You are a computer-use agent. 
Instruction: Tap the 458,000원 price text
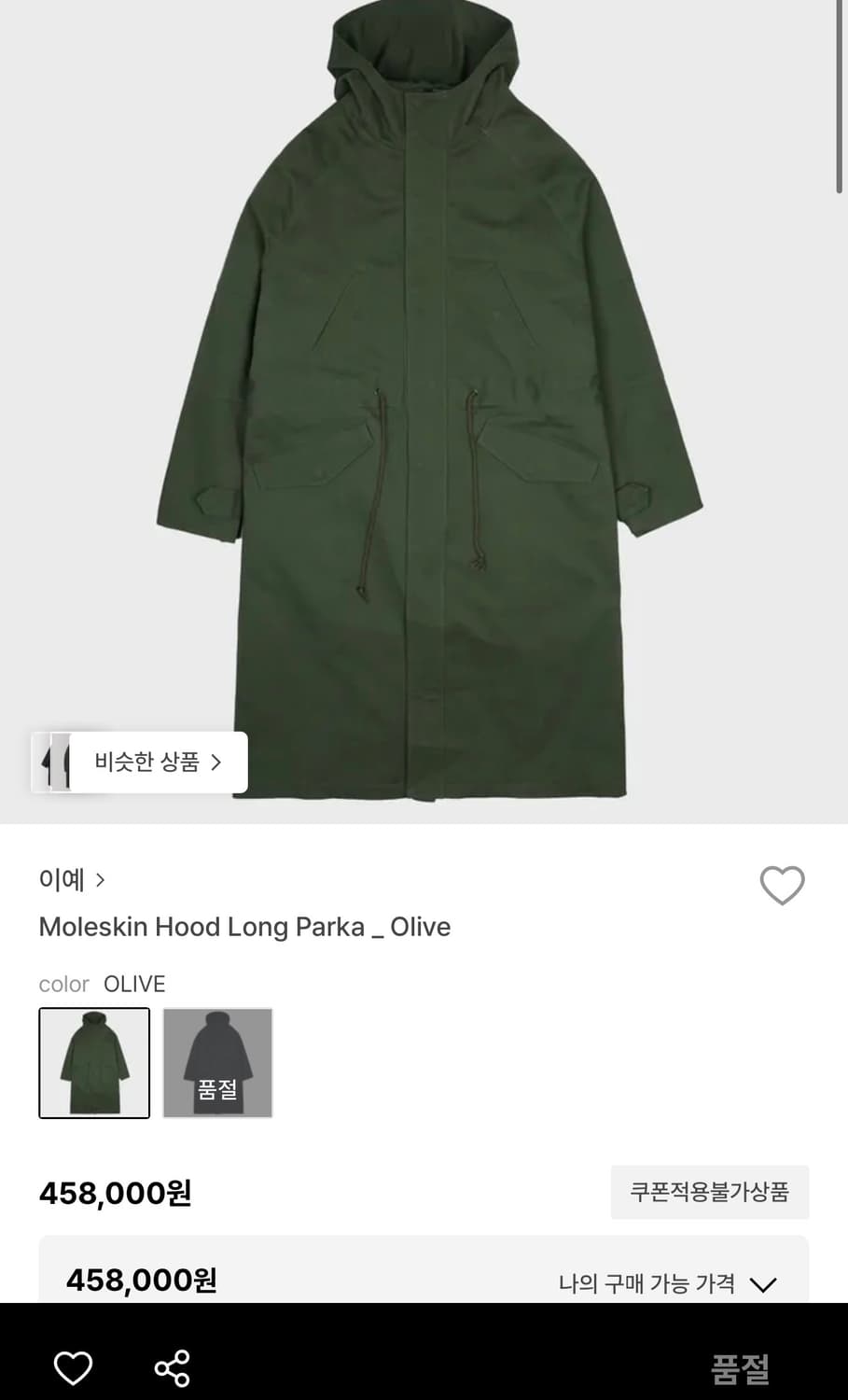click(115, 1192)
